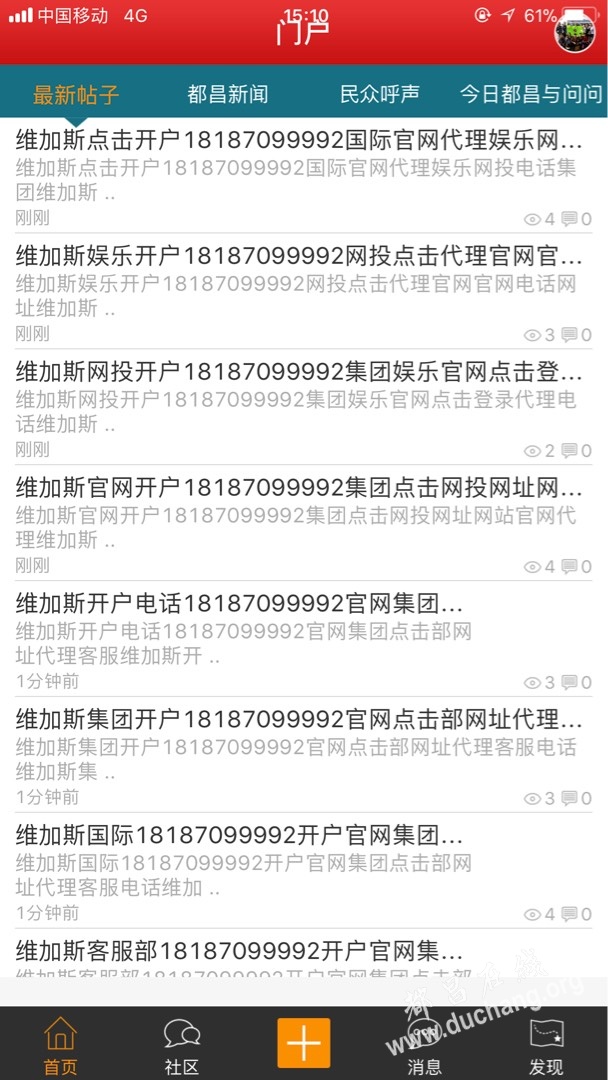
Task: Open the post starting 维加斯官网开户
Action: tap(304, 523)
